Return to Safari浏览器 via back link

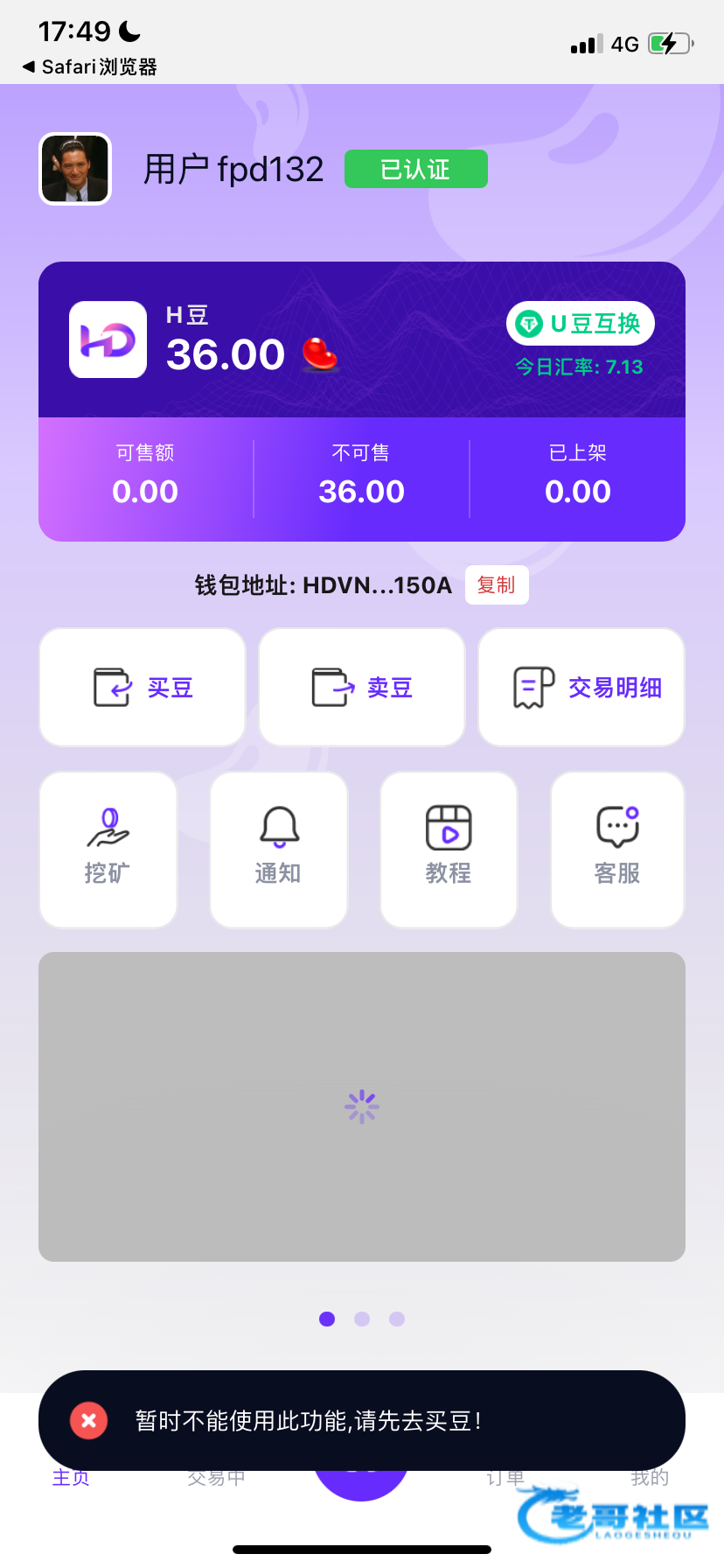click(x=90, y=67)
